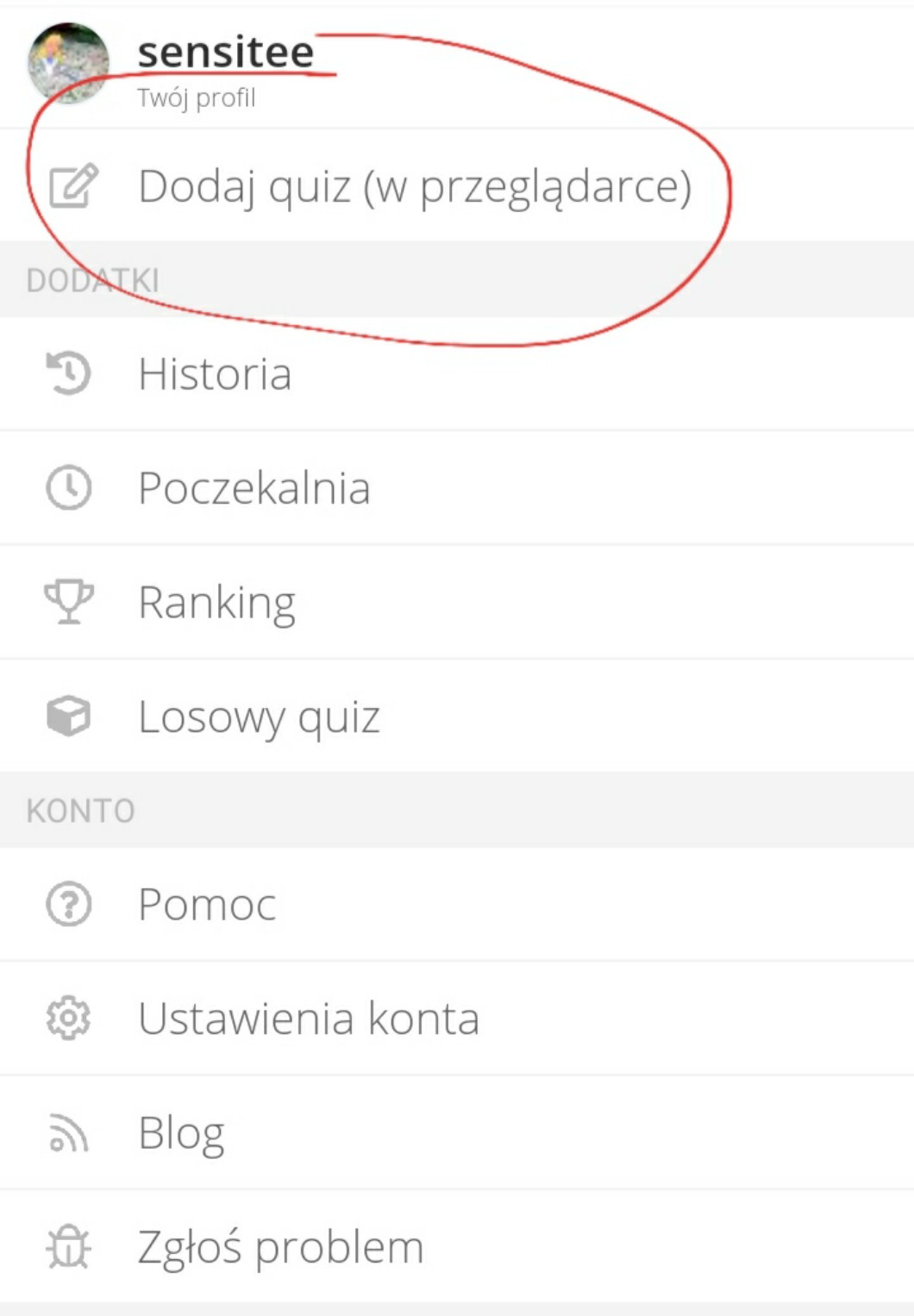Open the sensitee profile row

click(x=457, y=67)
